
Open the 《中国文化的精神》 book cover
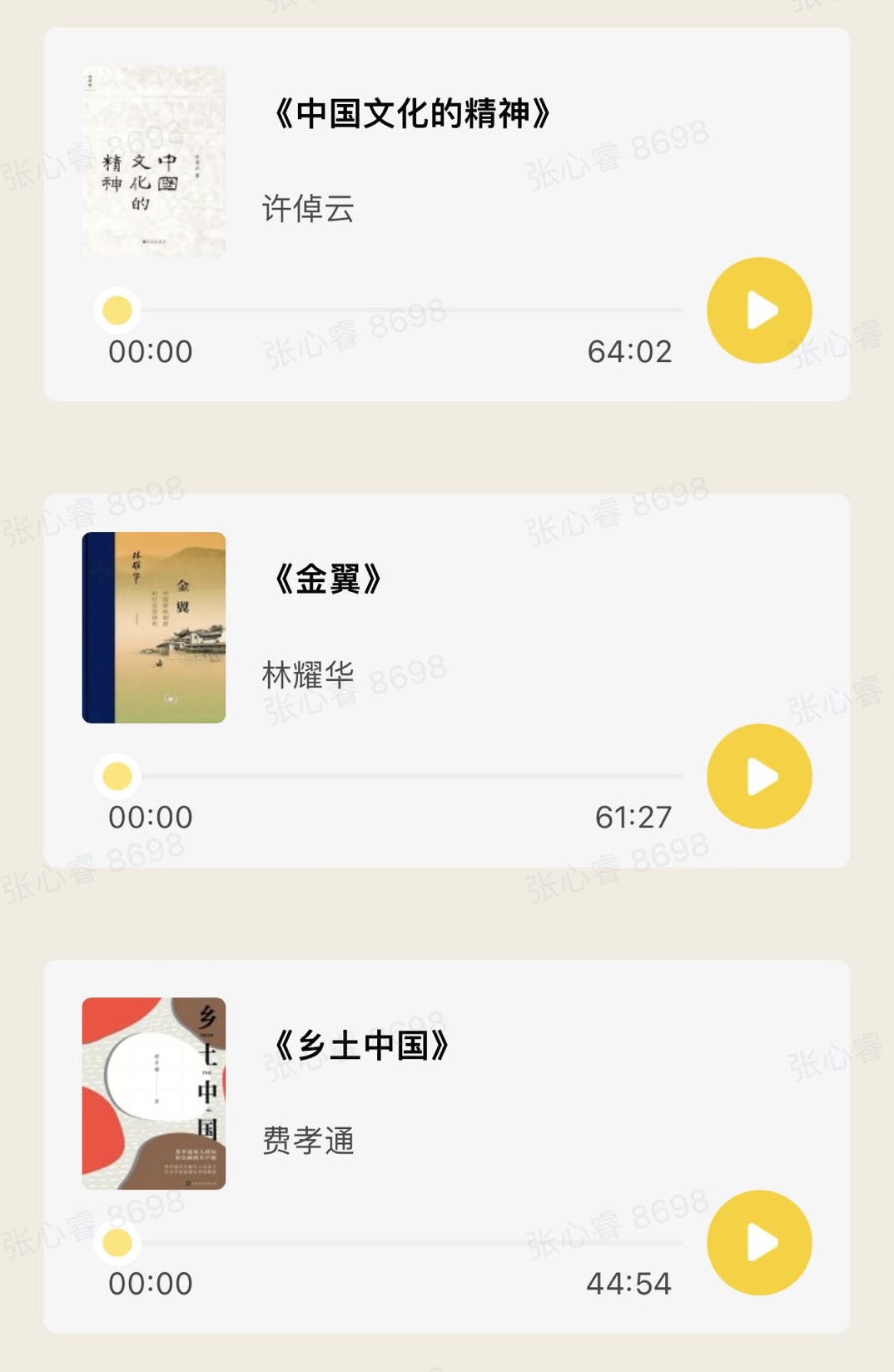tap(154, 162)
